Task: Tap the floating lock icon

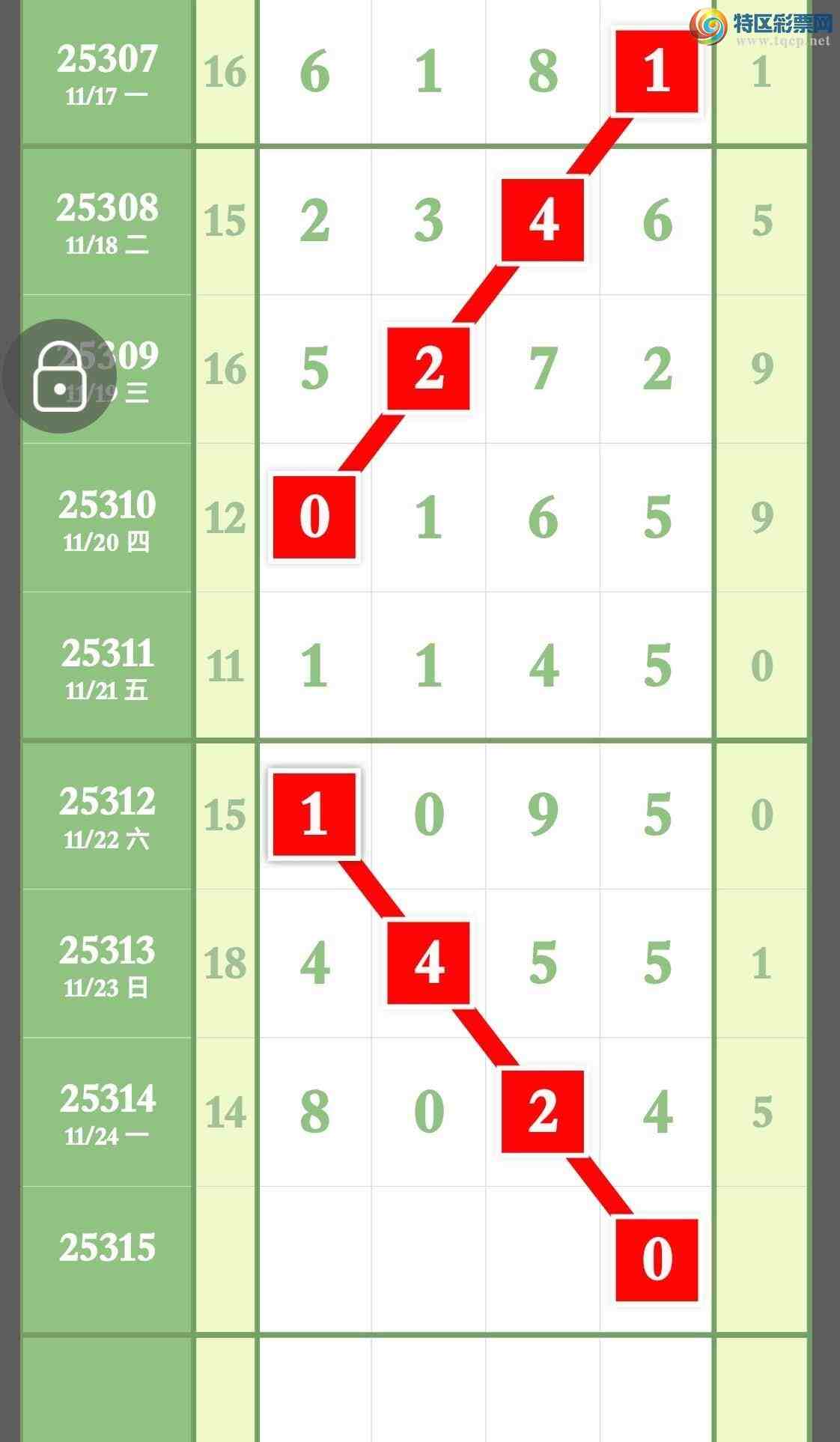Action: click(60, 376)
